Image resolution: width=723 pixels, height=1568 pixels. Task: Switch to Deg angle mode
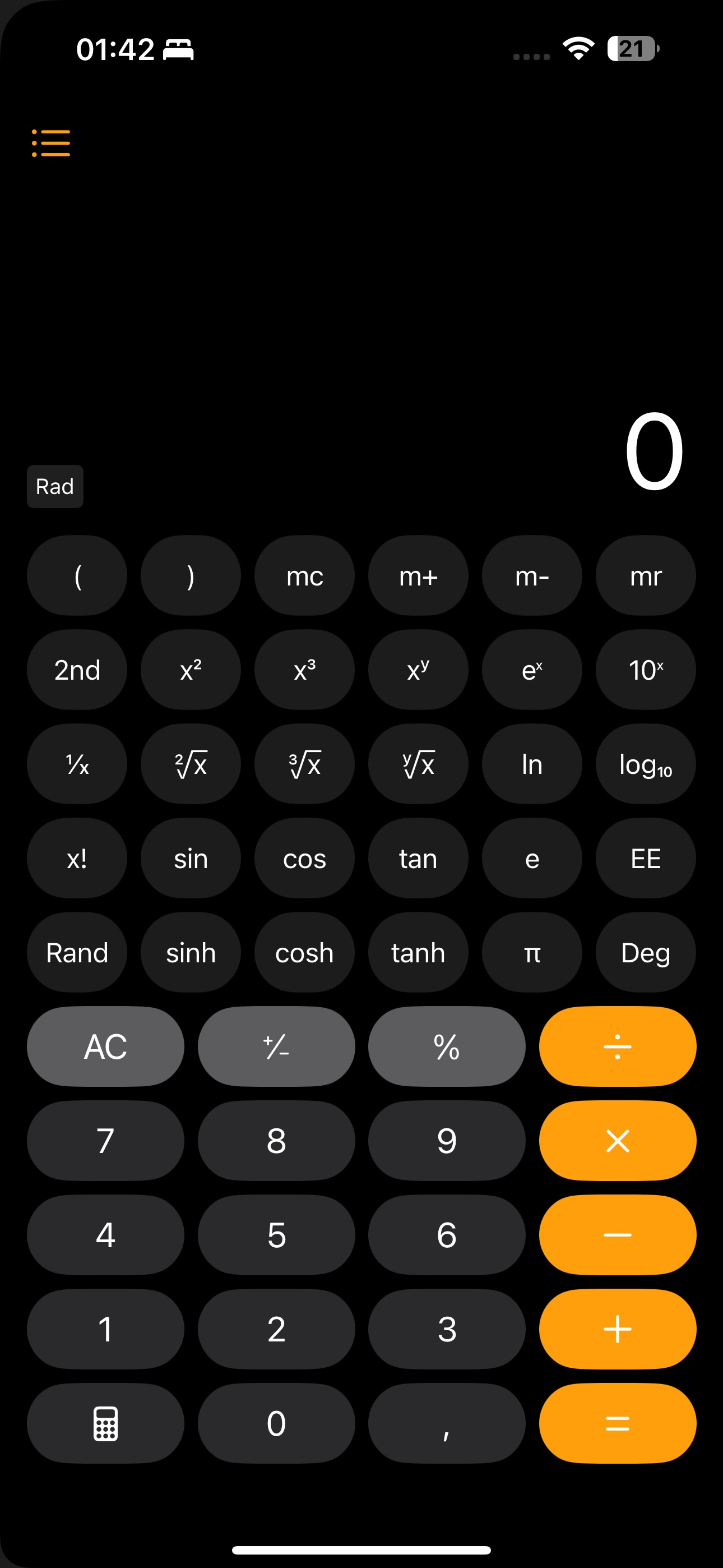[646, 952]
